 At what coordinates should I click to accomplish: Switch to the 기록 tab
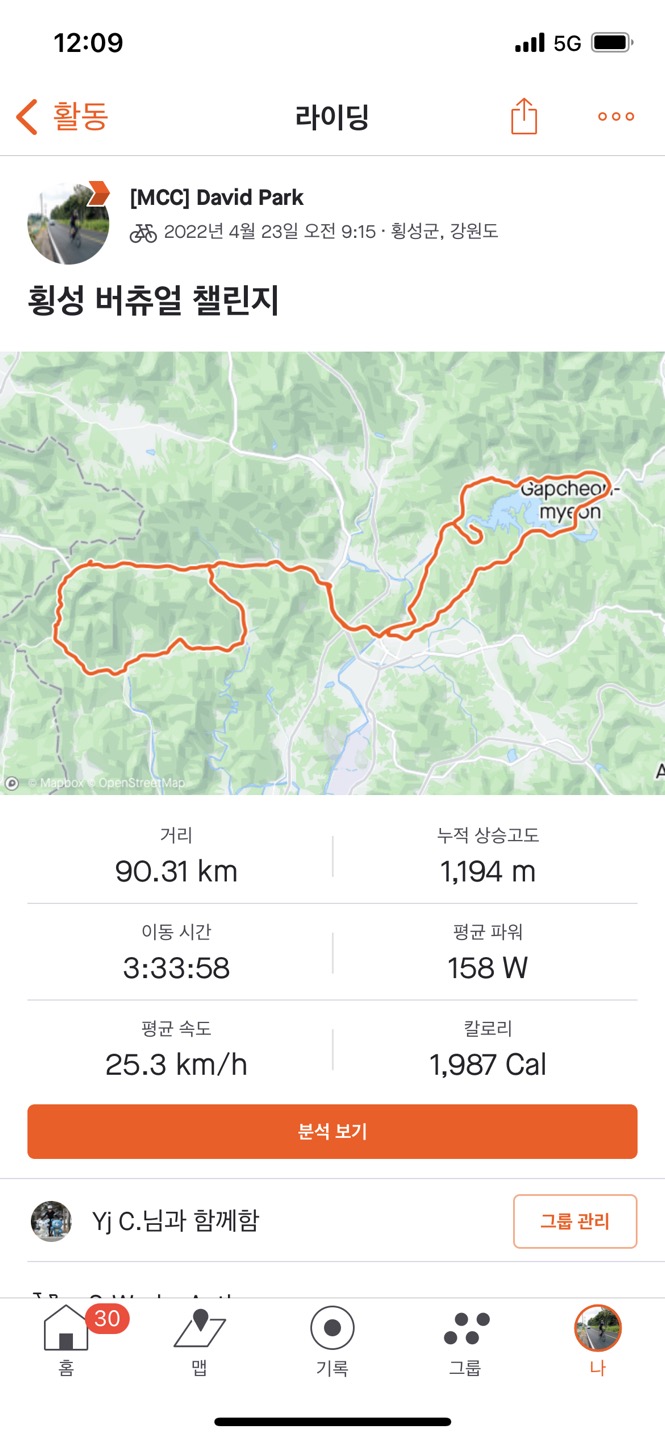click(332, 1340)
